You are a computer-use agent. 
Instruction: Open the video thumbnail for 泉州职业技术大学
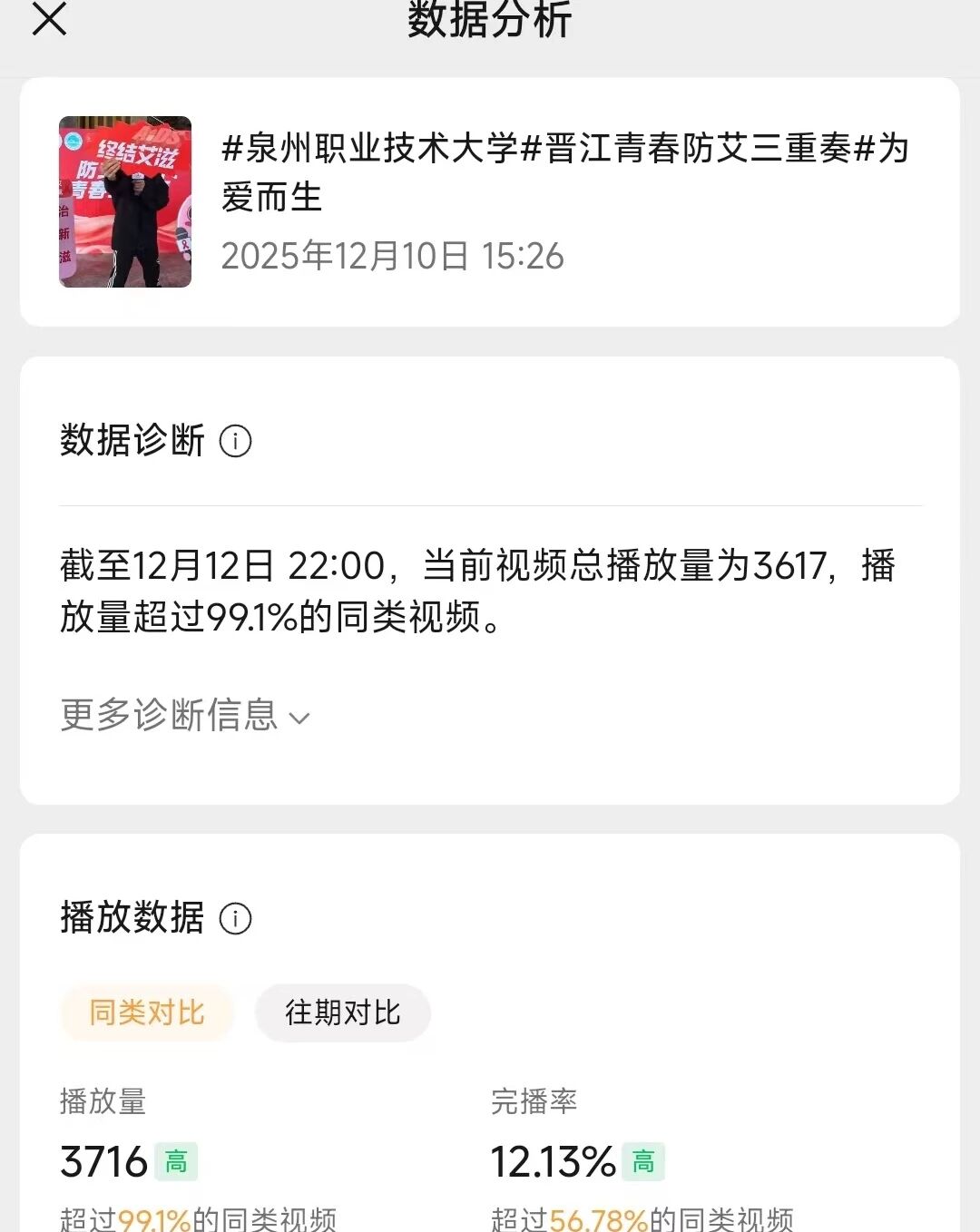click(125, 201)
